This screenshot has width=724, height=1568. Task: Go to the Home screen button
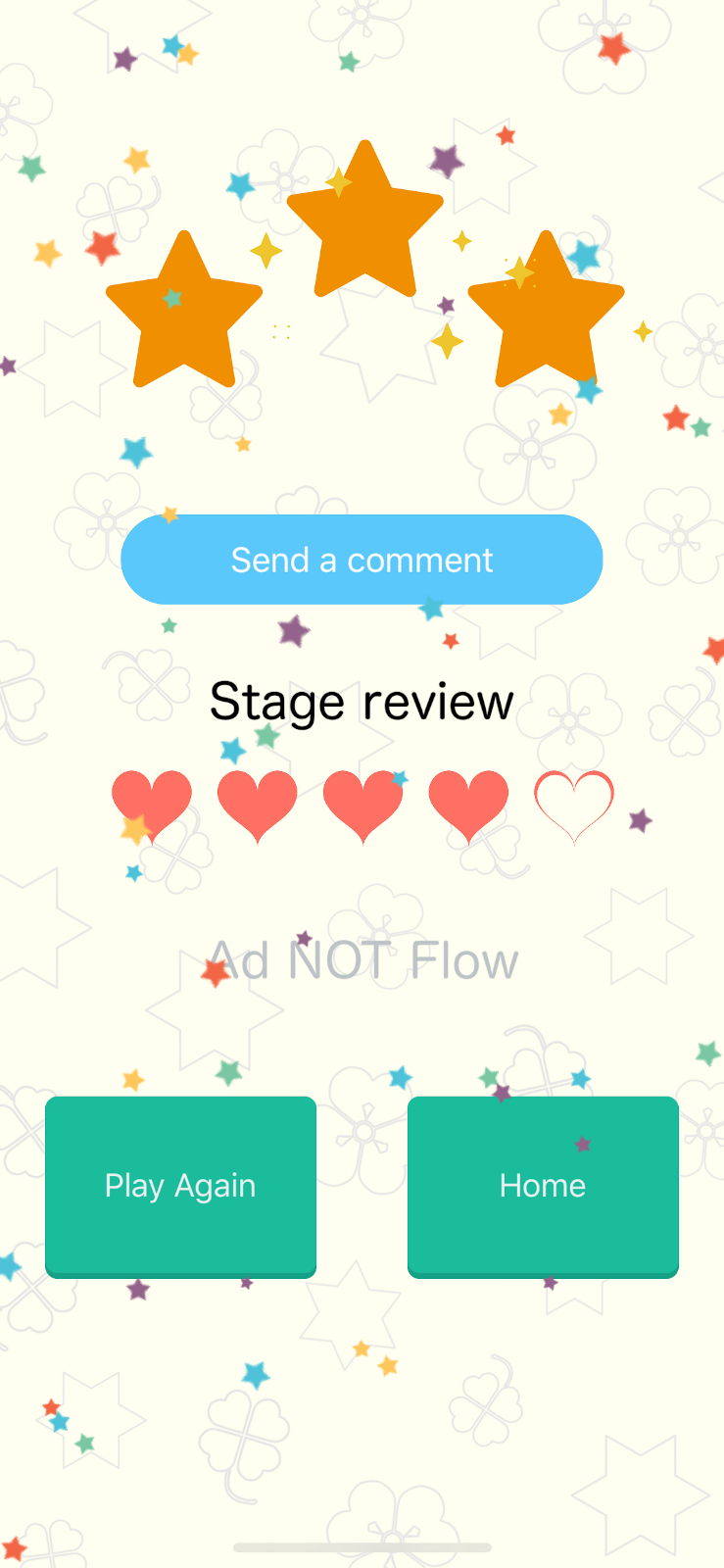pyautogui.click(x=543, y=1186)
